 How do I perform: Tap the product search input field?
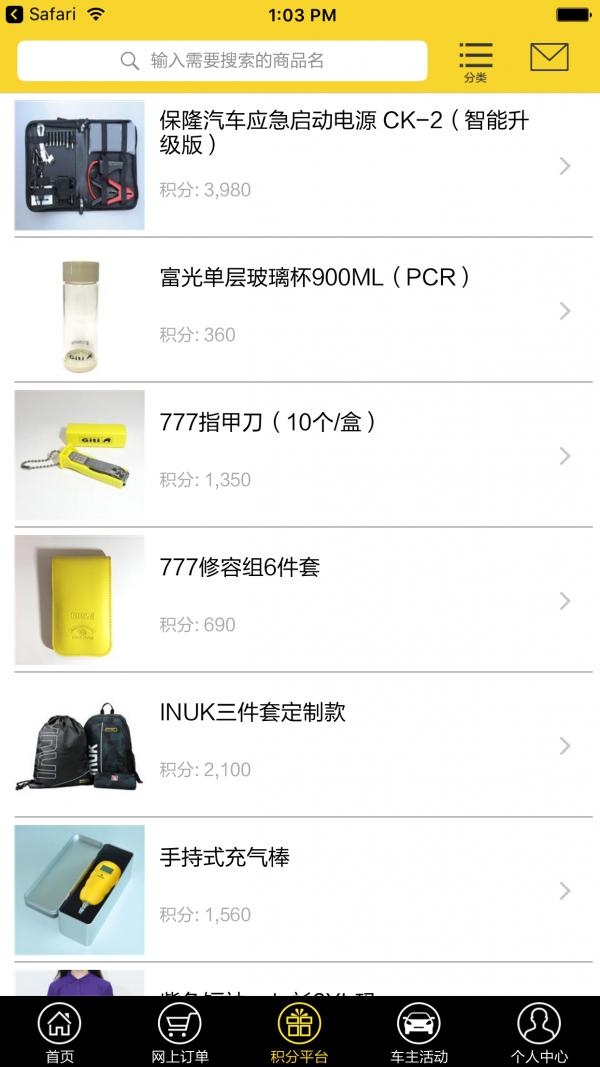coord(222,61)
